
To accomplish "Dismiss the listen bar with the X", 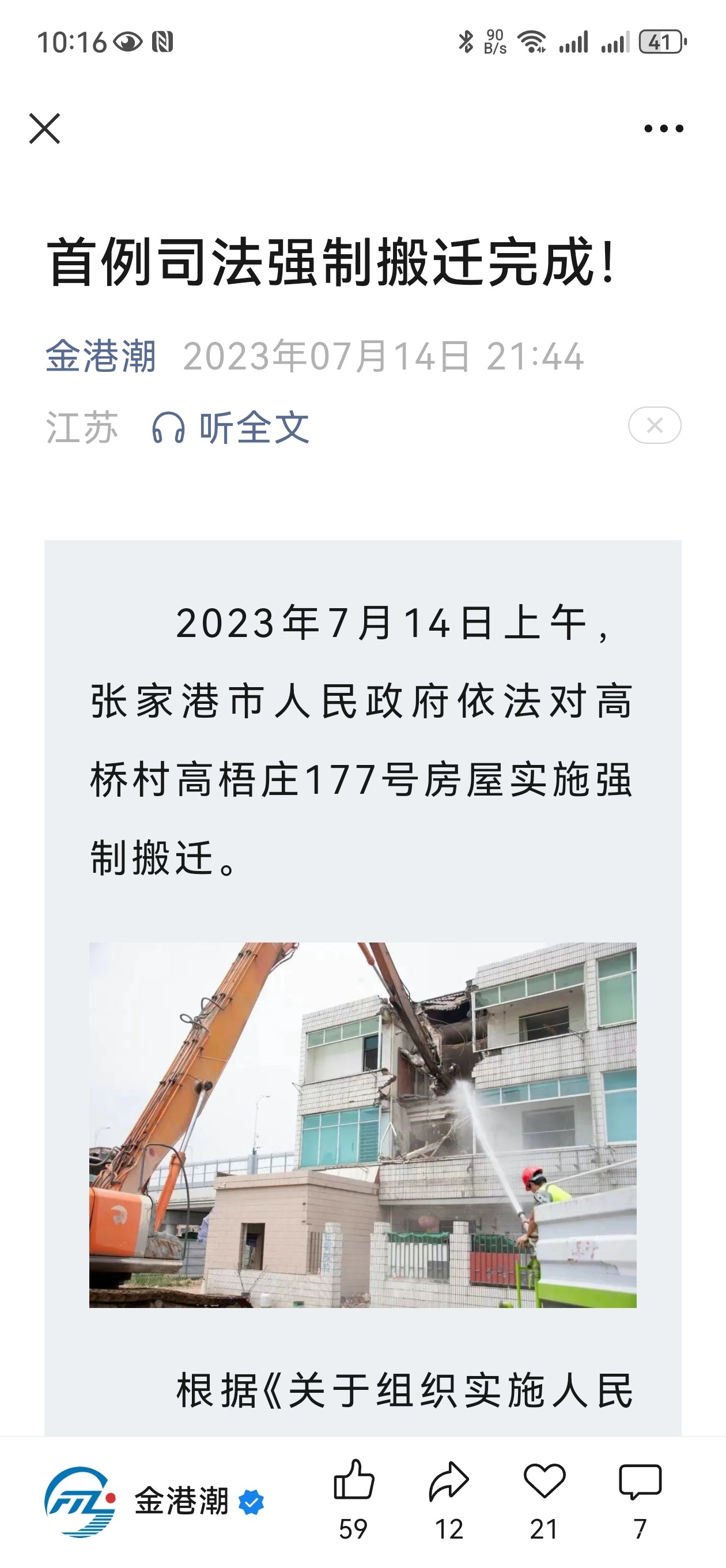I will (x=654, y=425).
